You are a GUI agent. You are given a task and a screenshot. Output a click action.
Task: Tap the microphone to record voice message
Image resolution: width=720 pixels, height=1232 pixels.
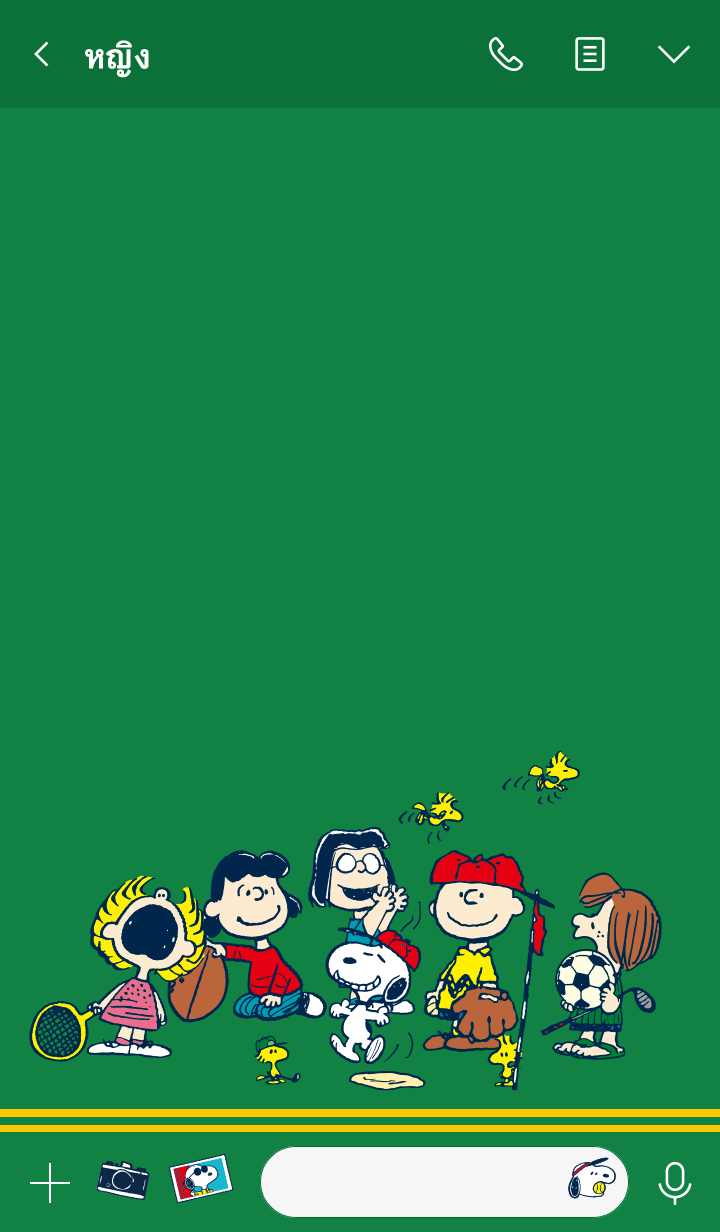click(x=675, y=1182)
